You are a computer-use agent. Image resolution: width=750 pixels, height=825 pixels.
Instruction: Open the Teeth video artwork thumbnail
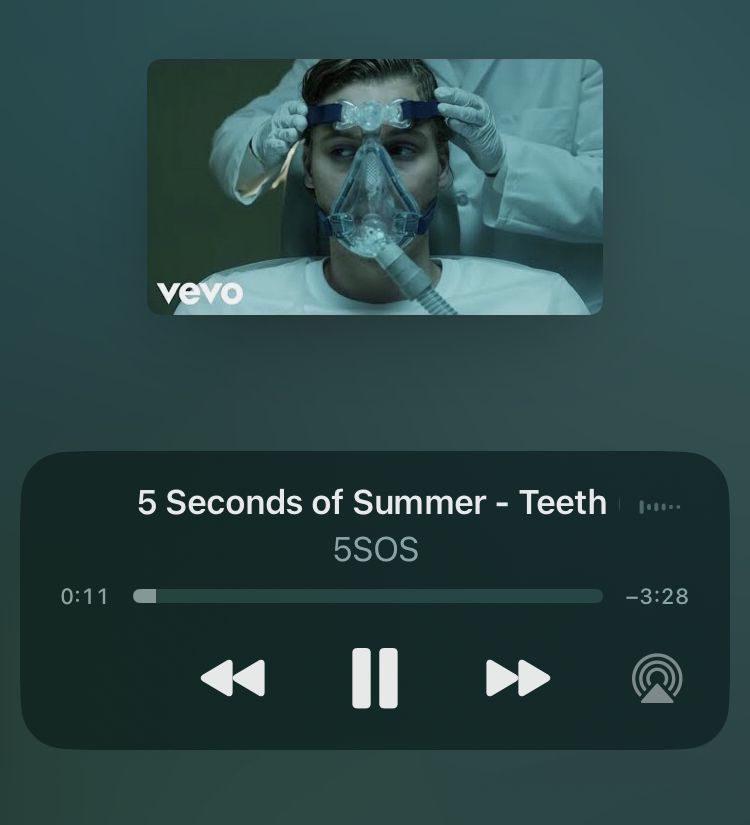pos(375,187)
